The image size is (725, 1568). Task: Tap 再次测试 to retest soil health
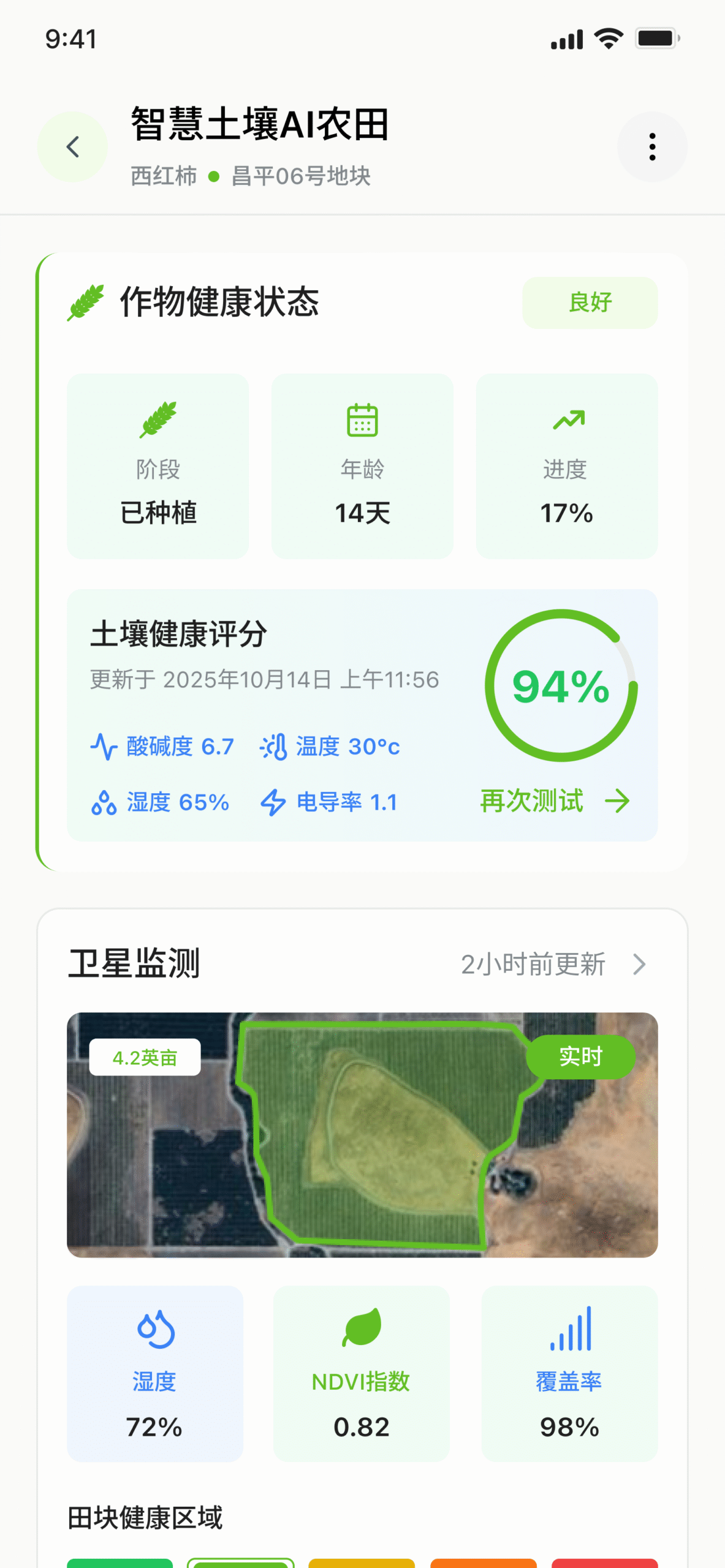(555, 801)
